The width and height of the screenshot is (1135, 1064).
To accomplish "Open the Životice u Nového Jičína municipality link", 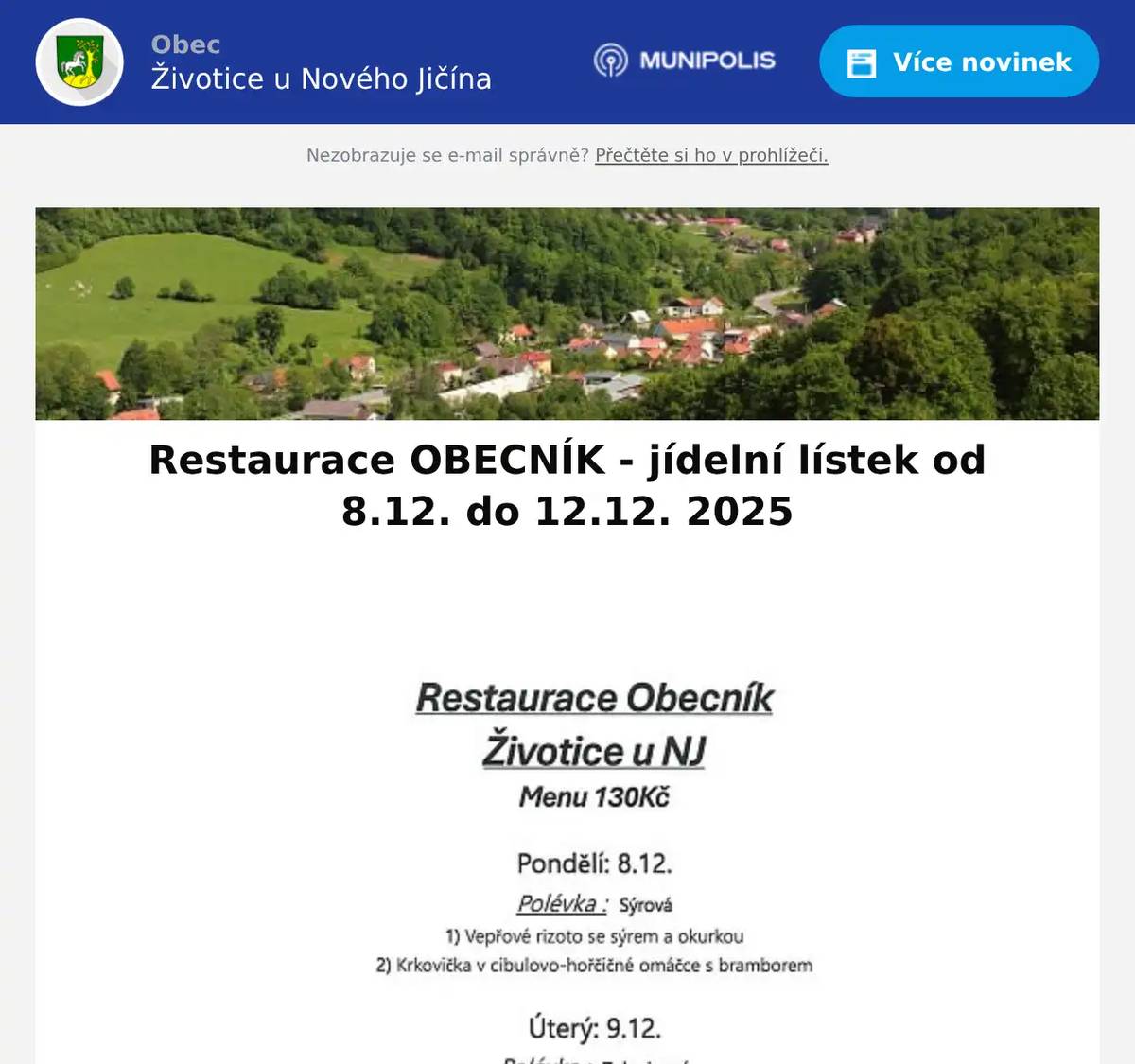I will (321, 78).
